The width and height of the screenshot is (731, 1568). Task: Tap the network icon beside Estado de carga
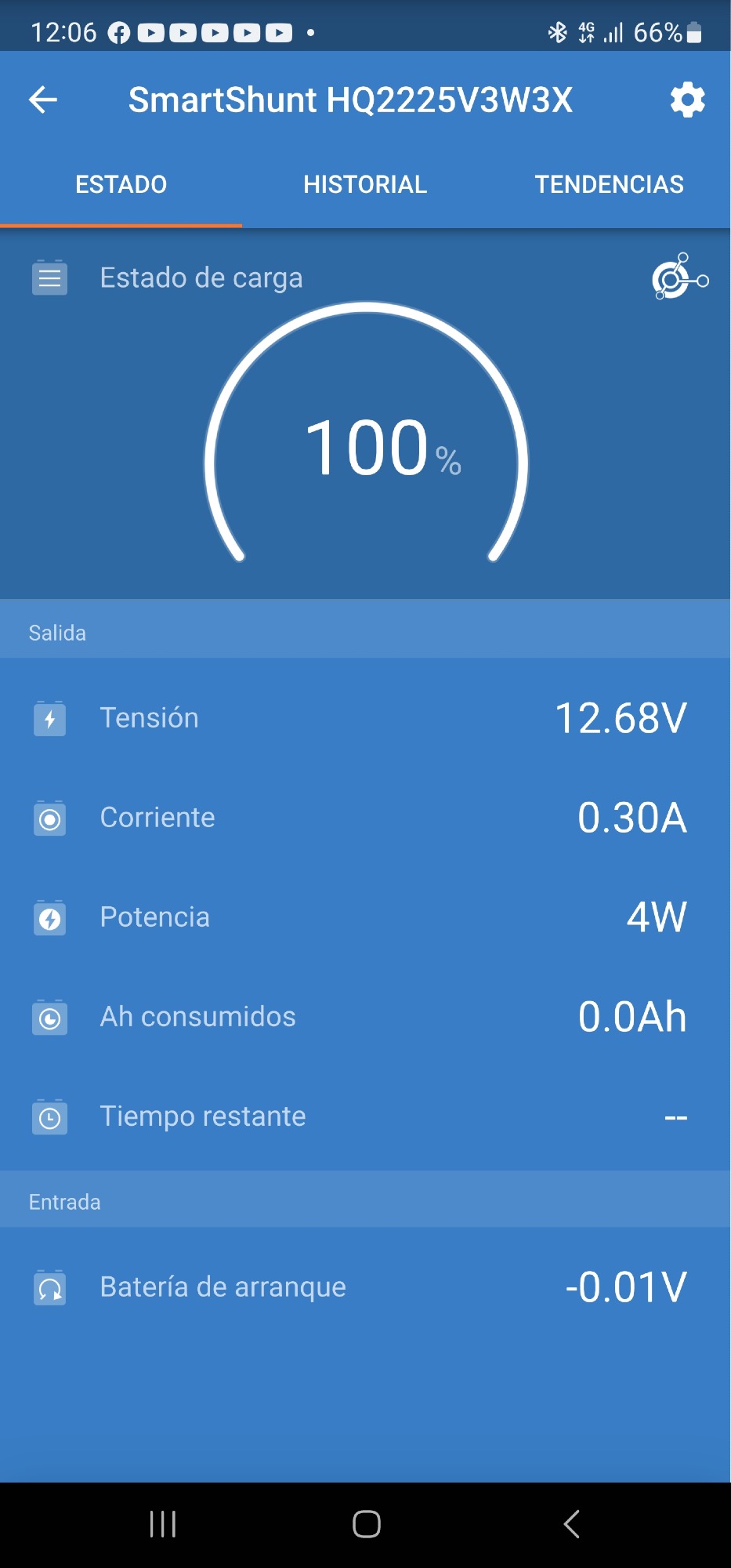pos(680,277)
